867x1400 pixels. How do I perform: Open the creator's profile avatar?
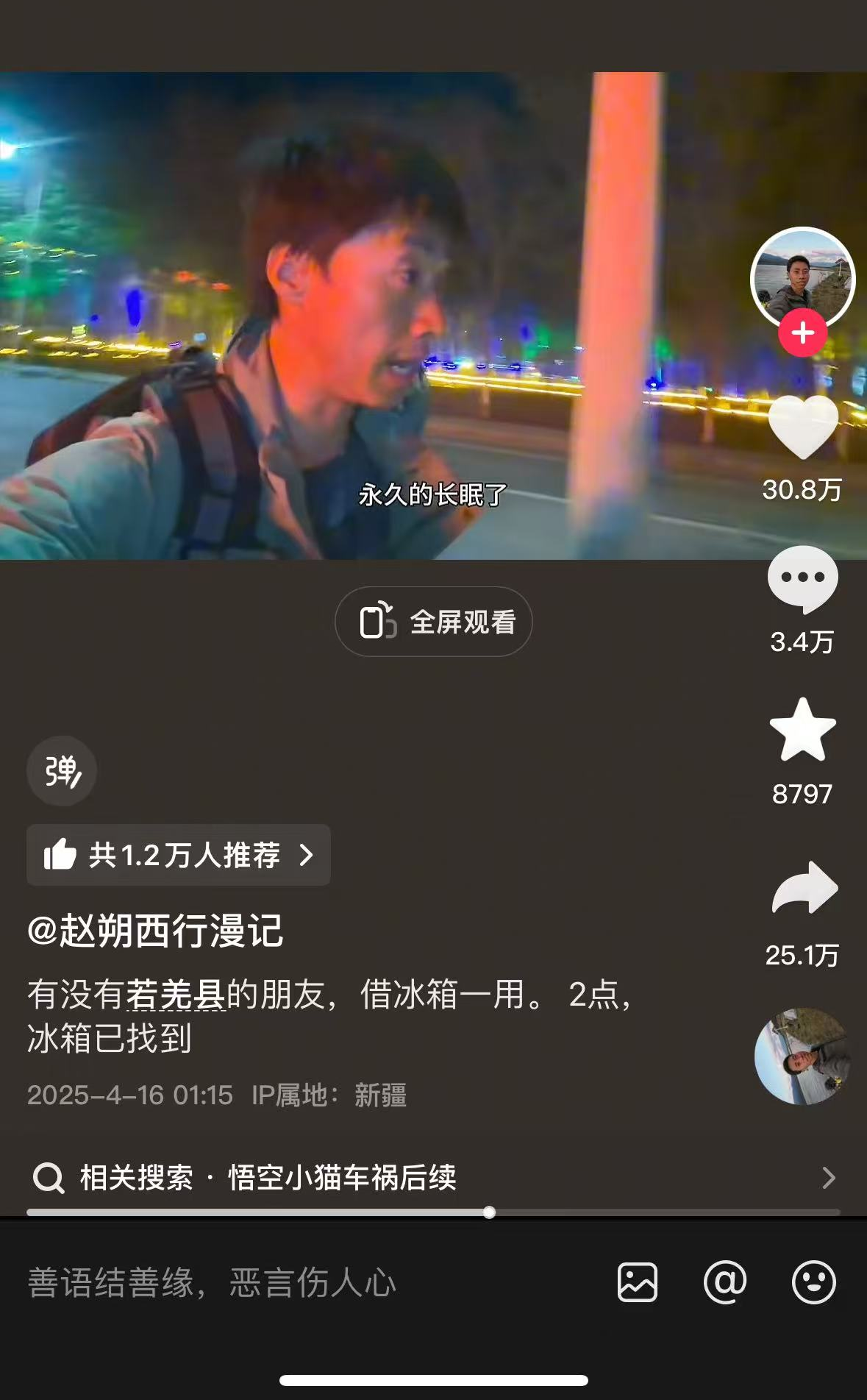[802, 277]
